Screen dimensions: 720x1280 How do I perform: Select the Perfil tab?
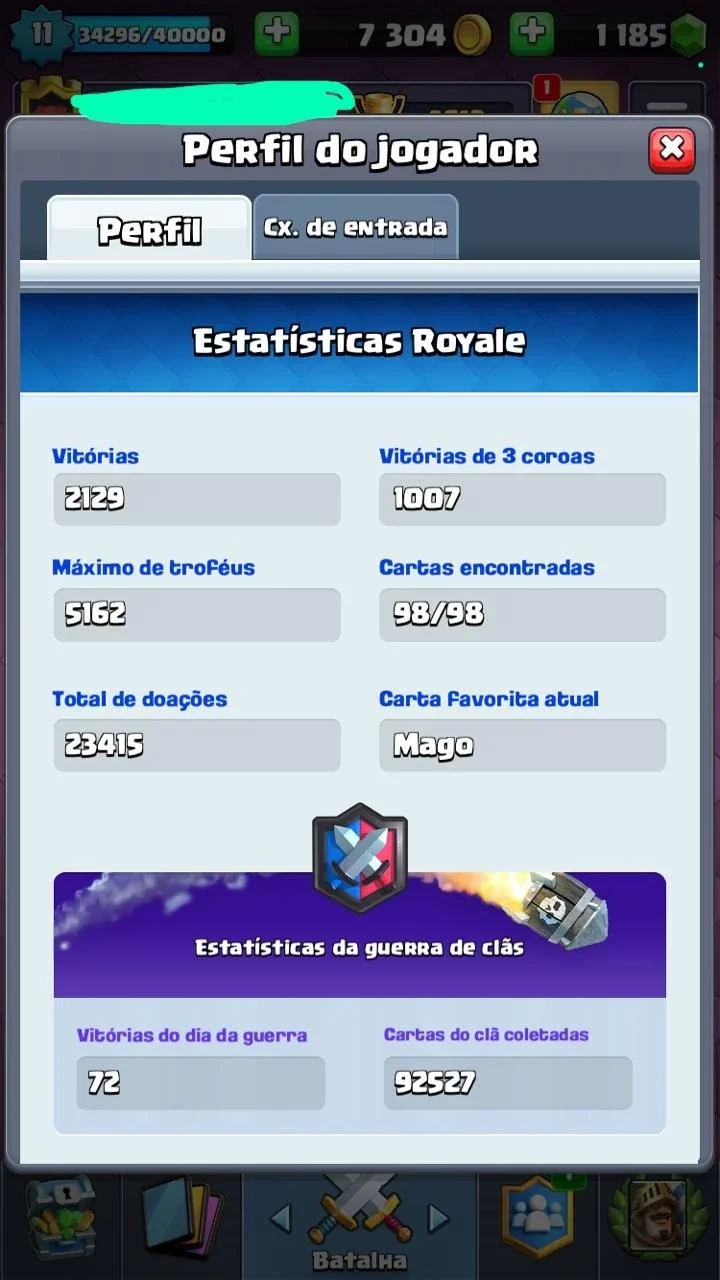click(149, 229)
